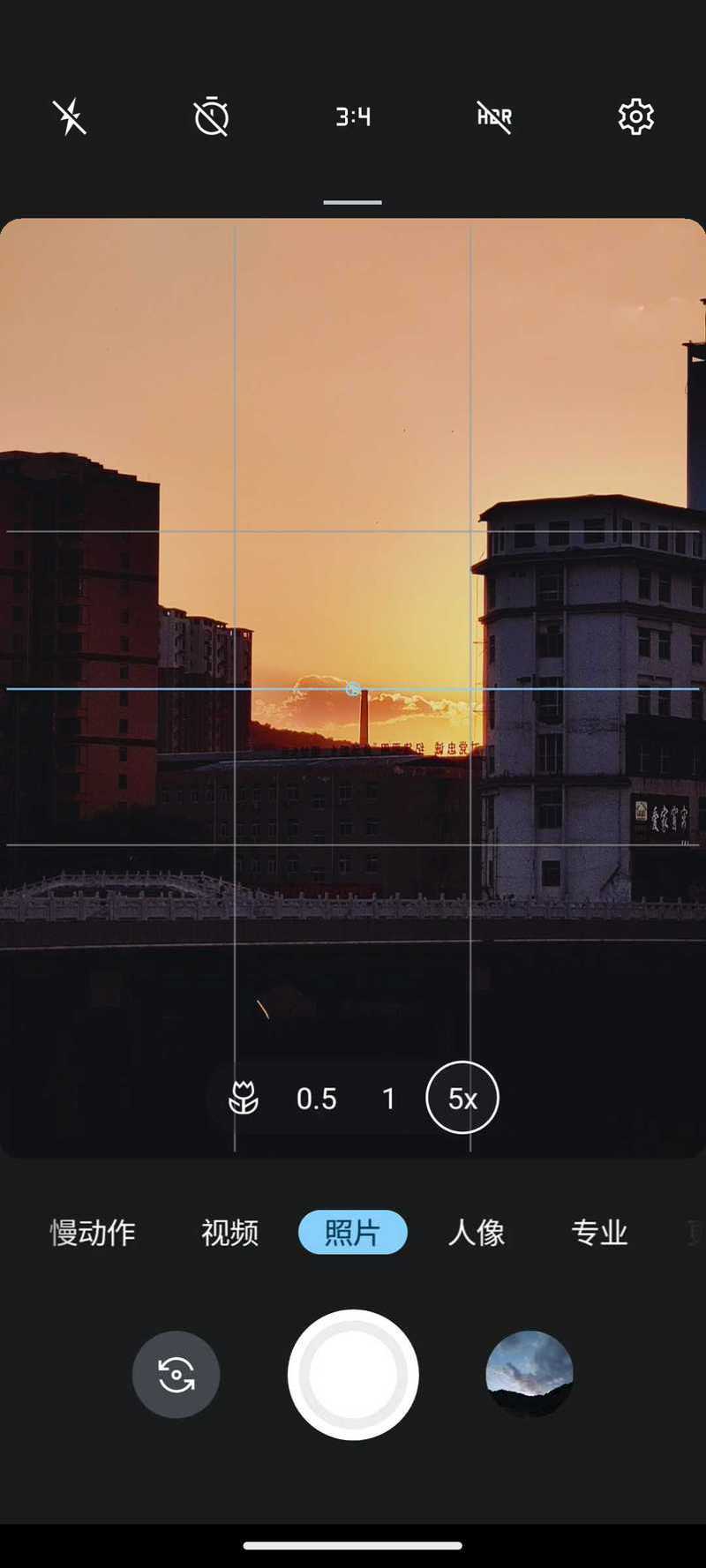Enable macro mode flower icon
The width and height of the screenshot is (706, 1568).
tap(244, 1098)
